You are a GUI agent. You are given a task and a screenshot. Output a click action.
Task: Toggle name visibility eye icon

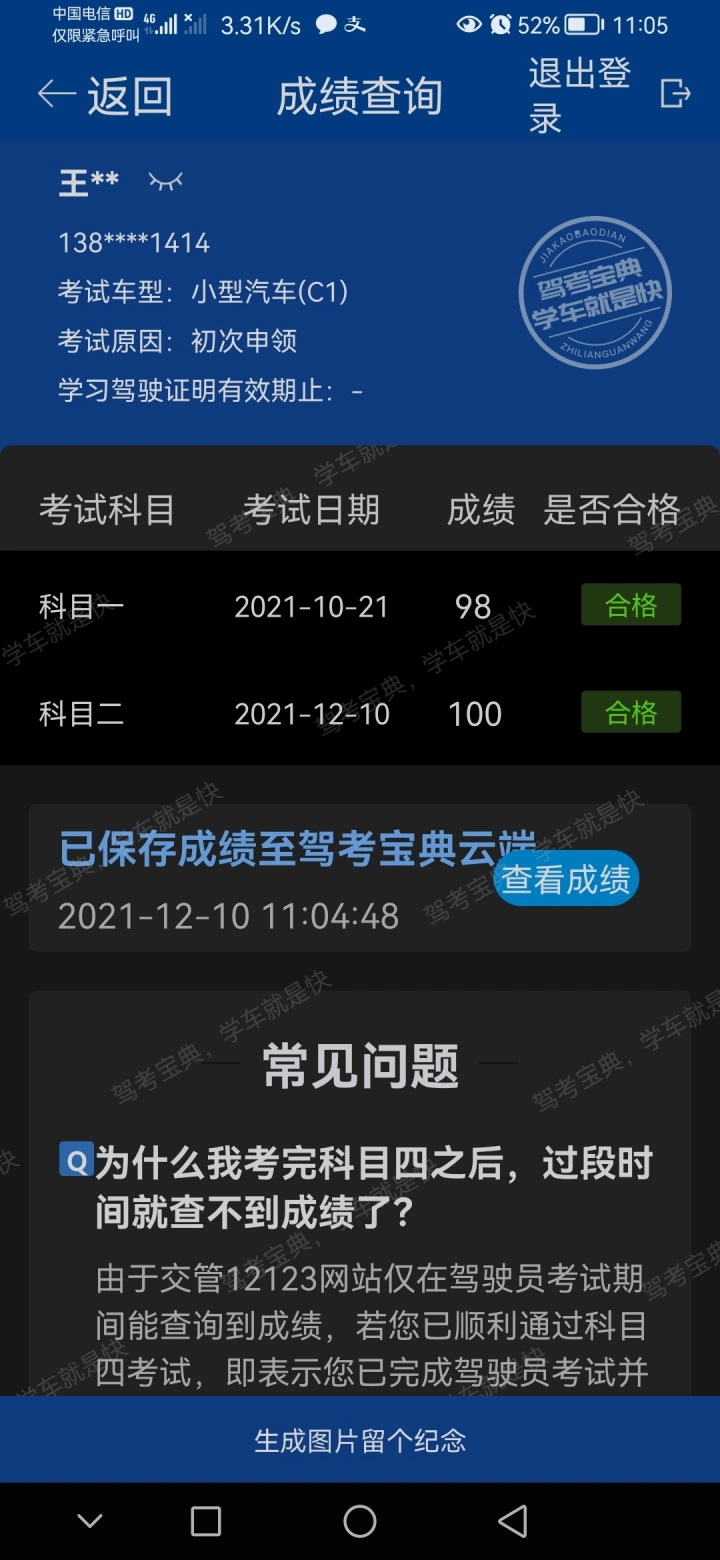(x=166, y=181)
